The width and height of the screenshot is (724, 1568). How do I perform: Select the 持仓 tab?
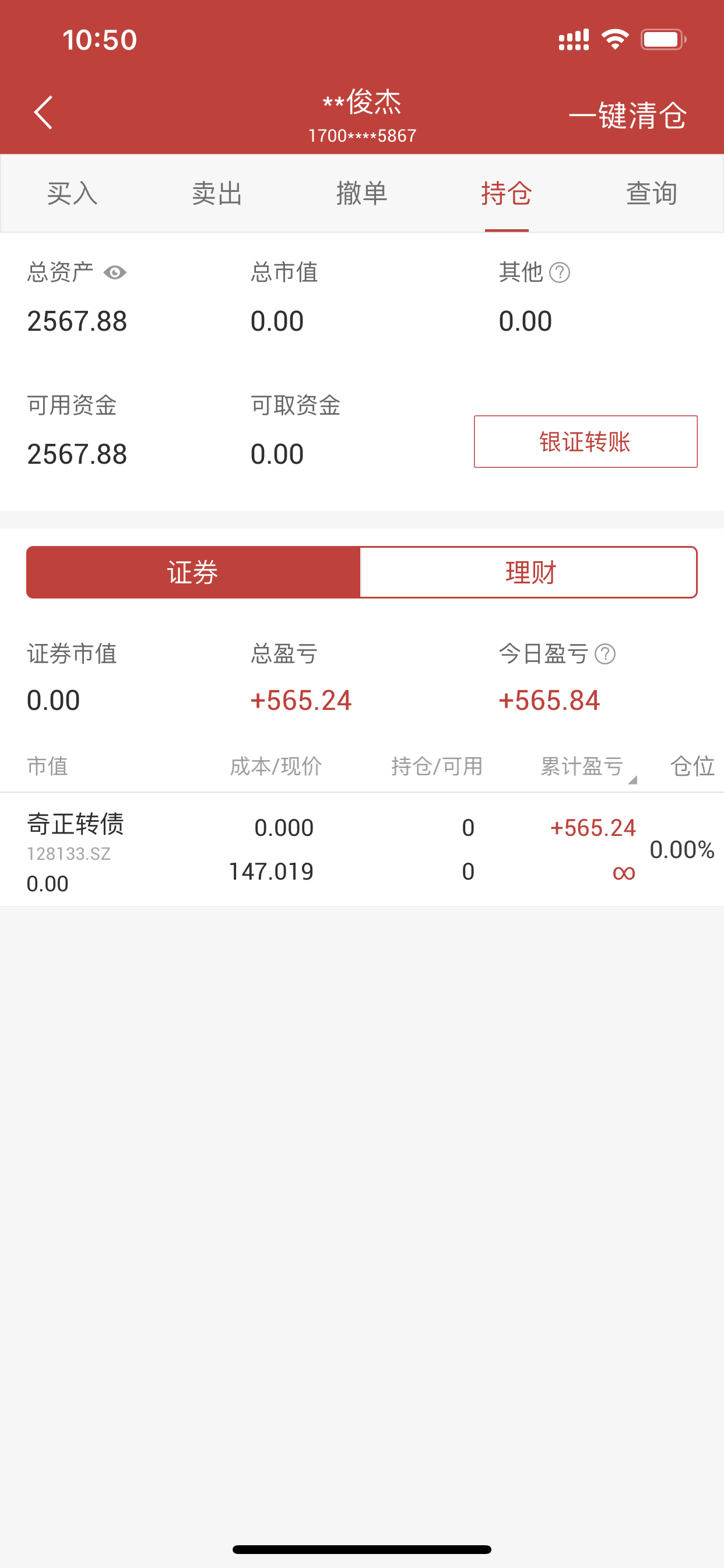[506, 194]
